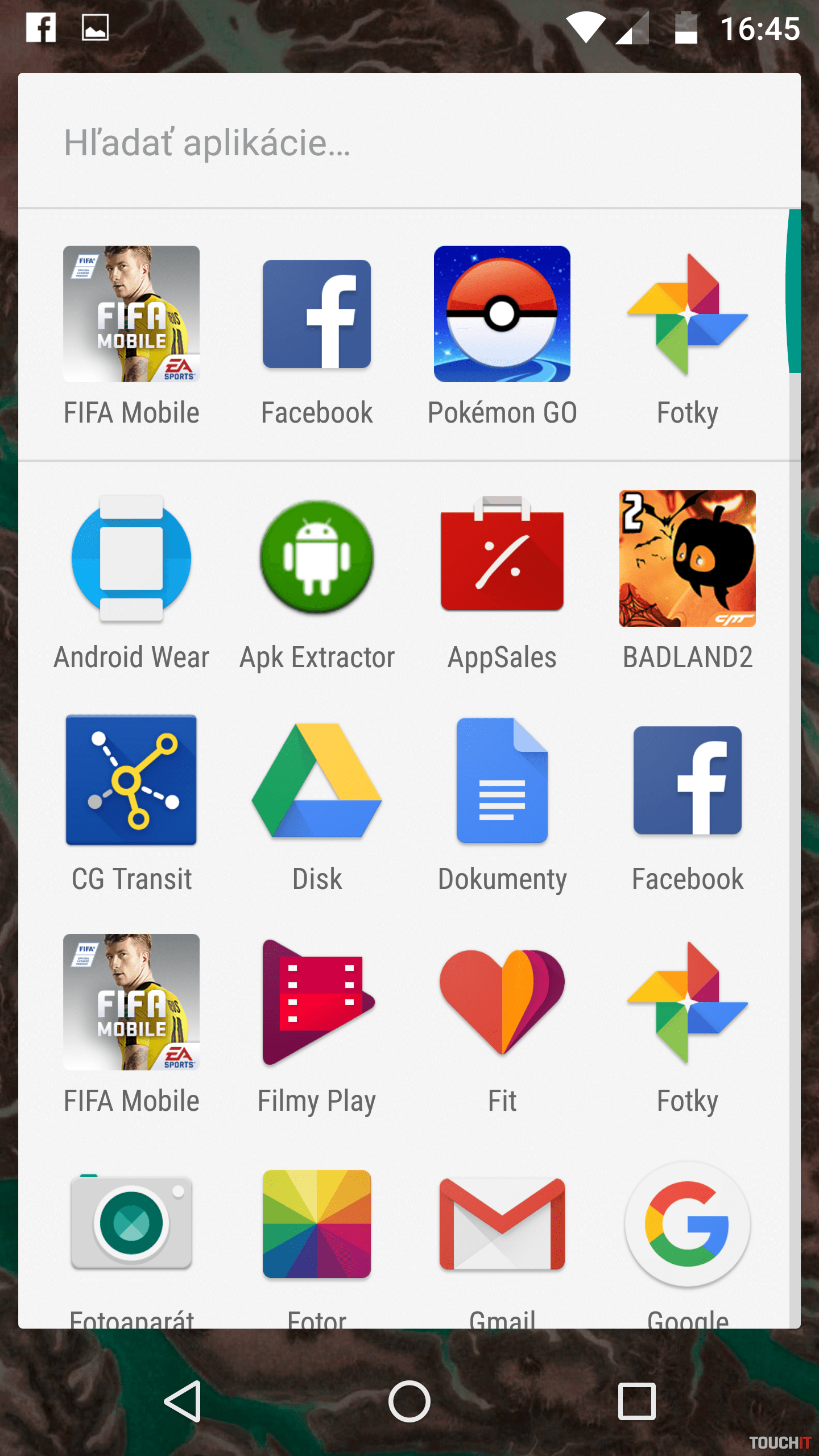Launch the Fit app
Screen dimensions: 819x1456
502,1002
